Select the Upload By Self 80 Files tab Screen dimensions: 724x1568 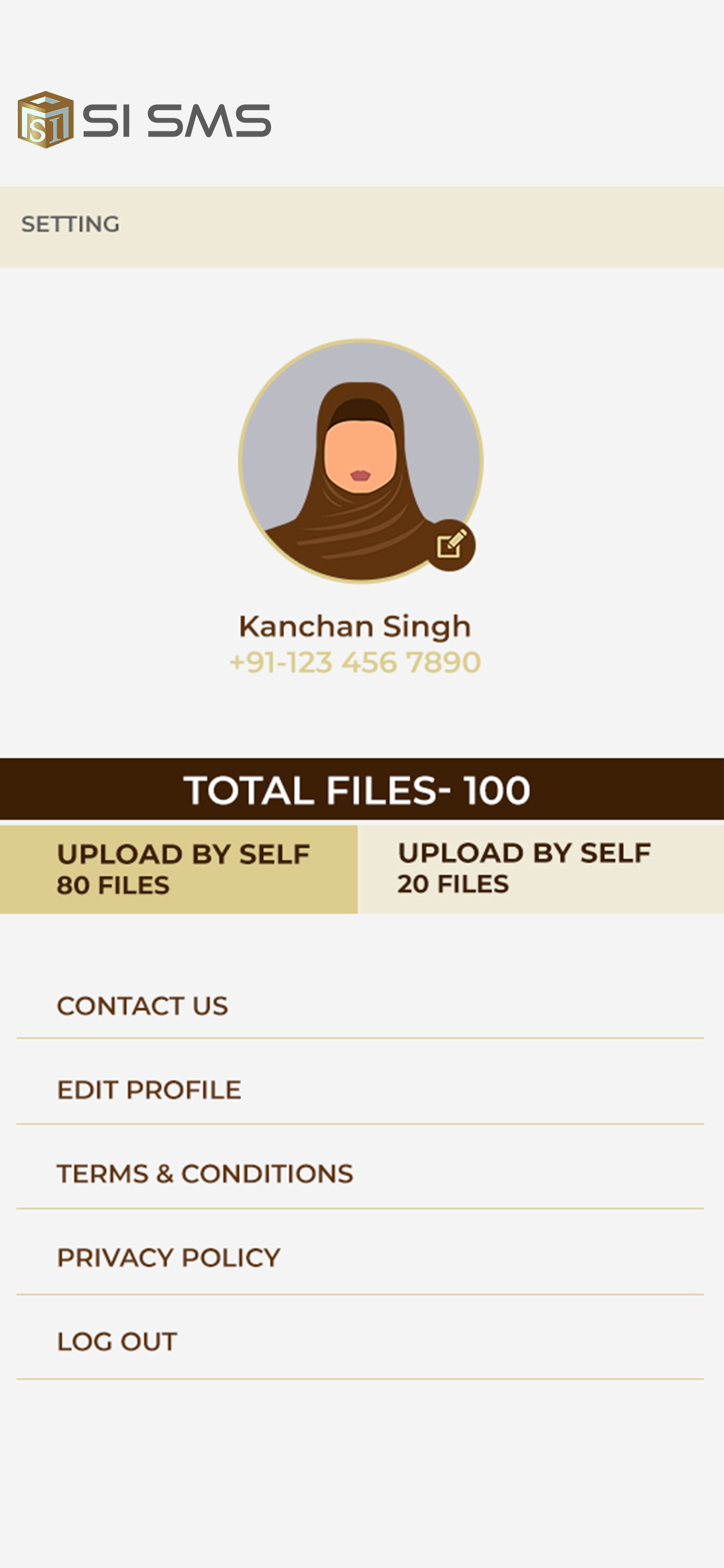pos(179,869)
